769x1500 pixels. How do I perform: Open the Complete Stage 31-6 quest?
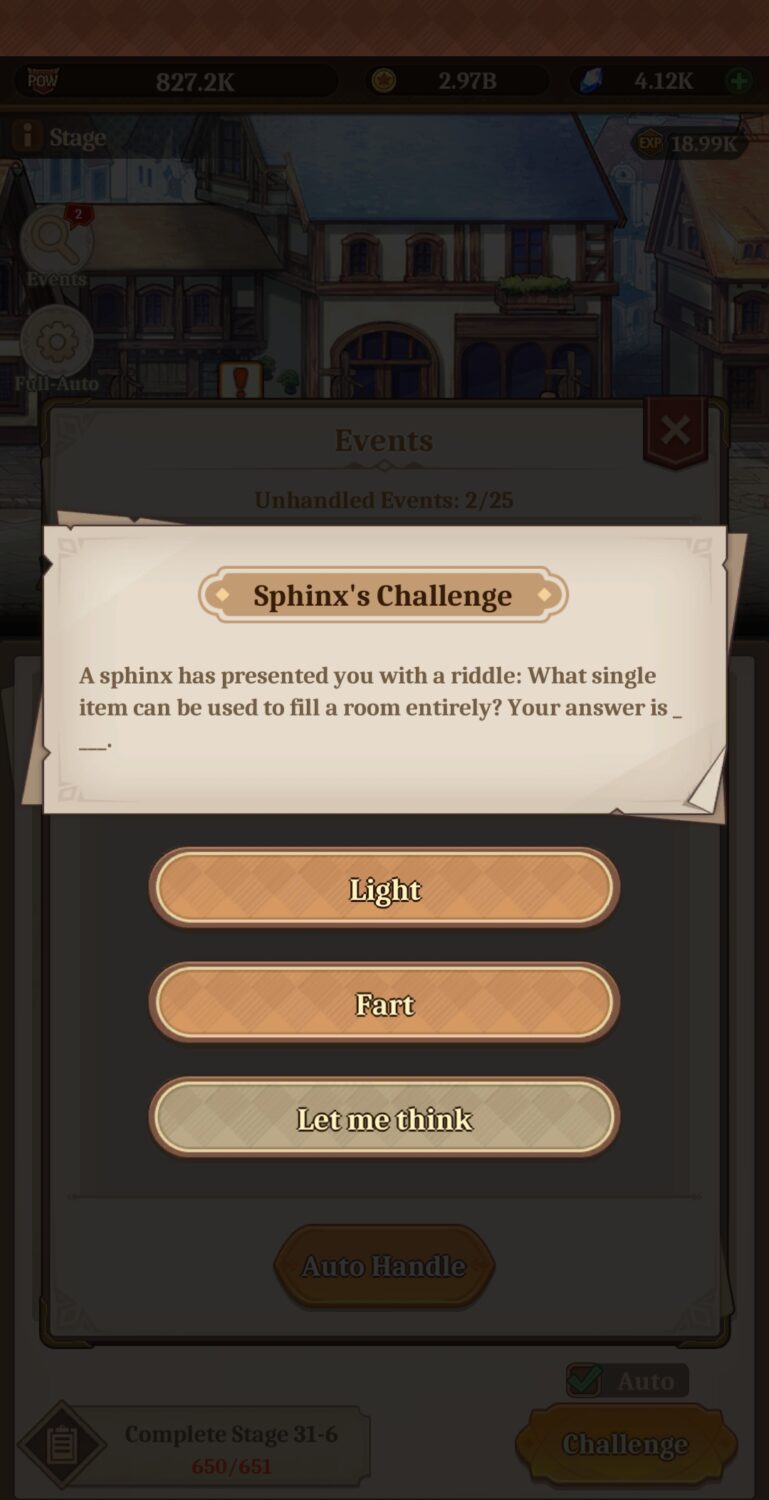point(195,1446)
